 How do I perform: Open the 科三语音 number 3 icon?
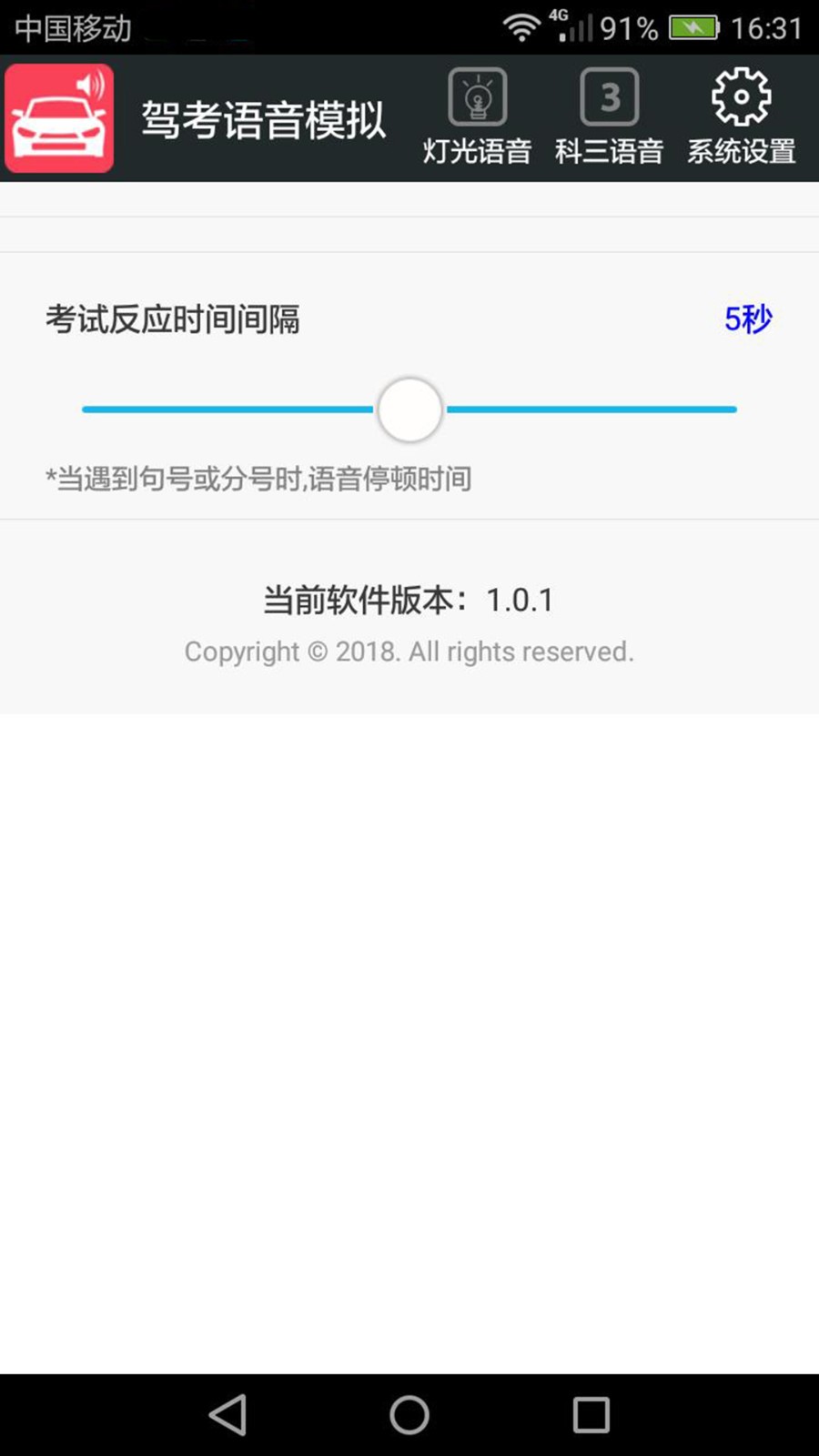click(x=611, y=95)
